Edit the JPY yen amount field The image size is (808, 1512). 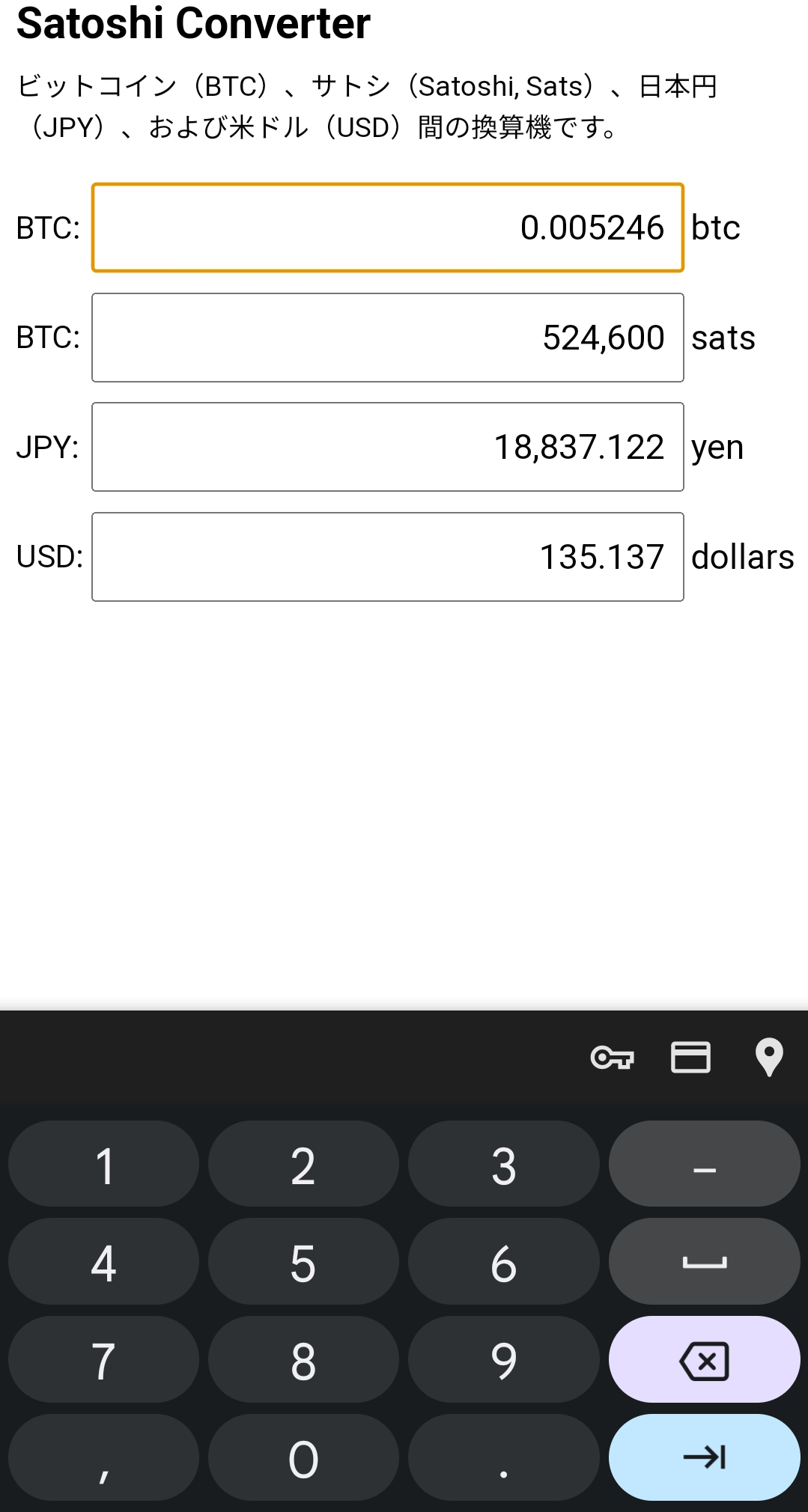[387, 447]
